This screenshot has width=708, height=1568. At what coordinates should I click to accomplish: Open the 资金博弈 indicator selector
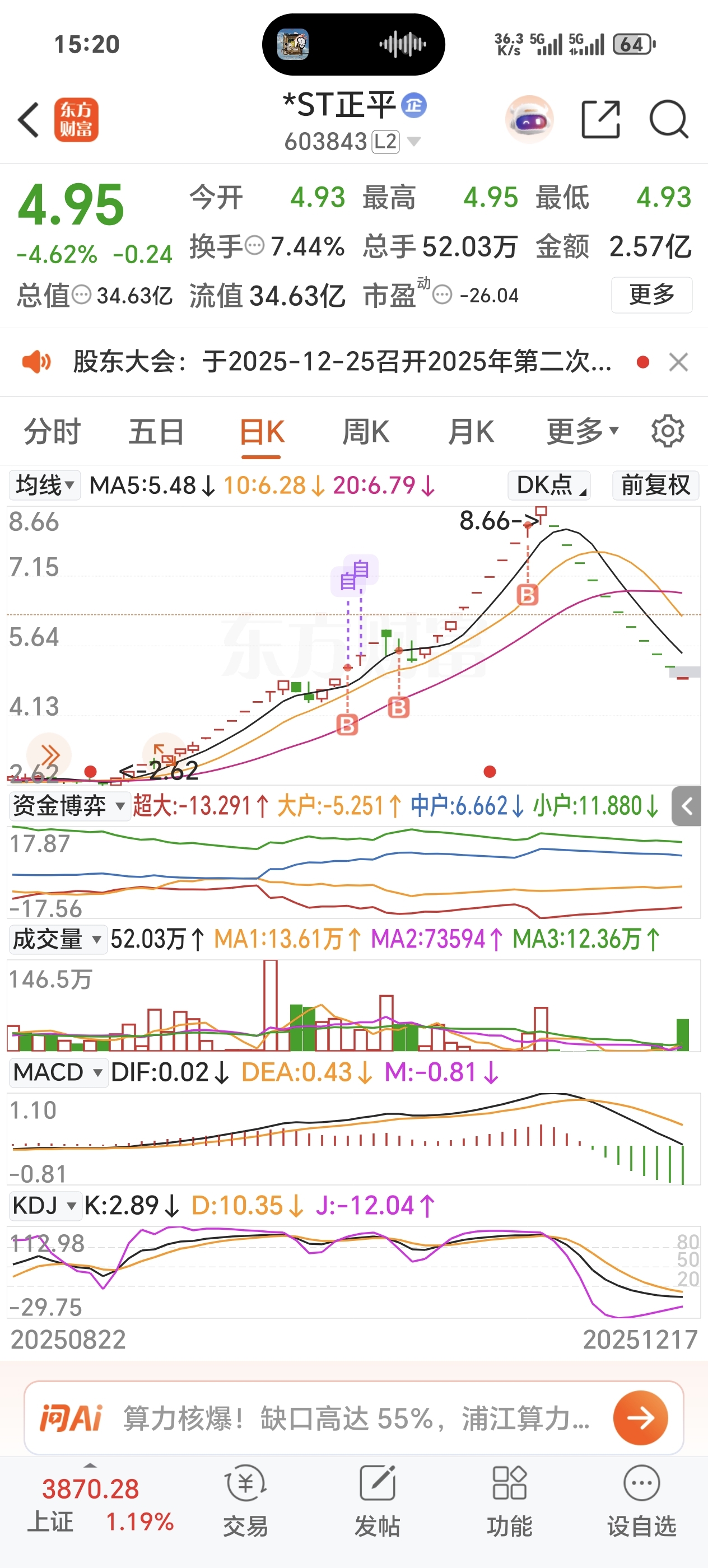click(x=68, y=806)
